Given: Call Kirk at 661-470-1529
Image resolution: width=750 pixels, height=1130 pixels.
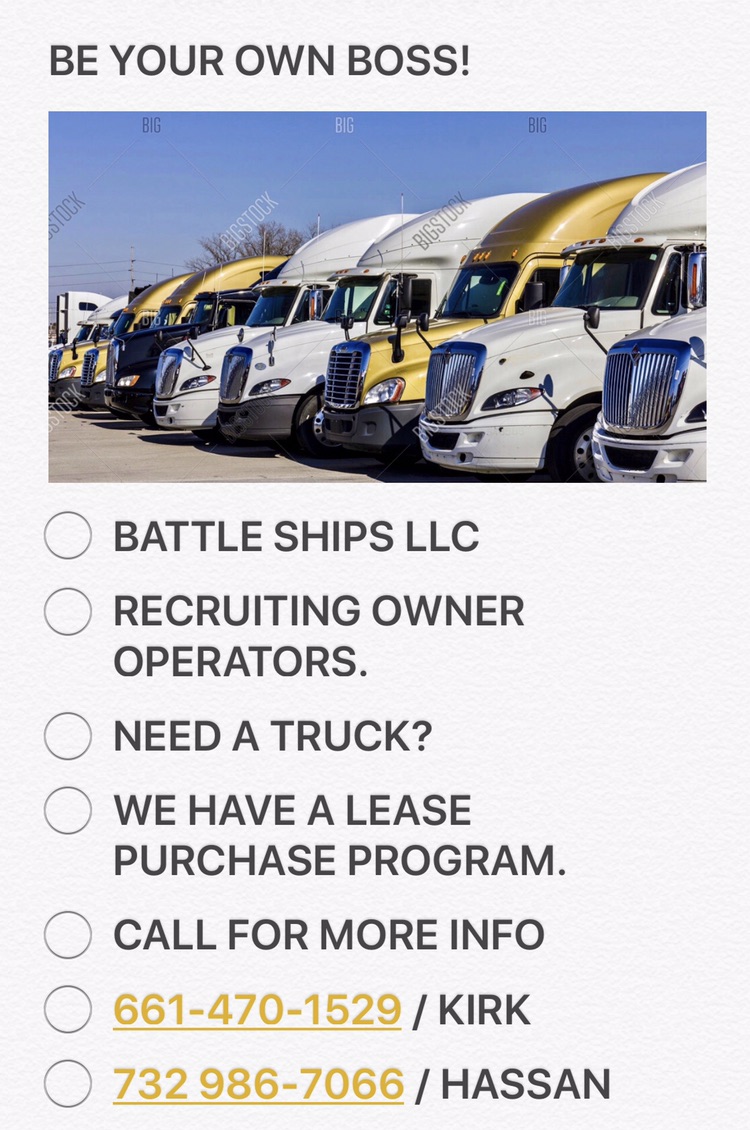Looking at the screenshot, I should coord(257,1010).
